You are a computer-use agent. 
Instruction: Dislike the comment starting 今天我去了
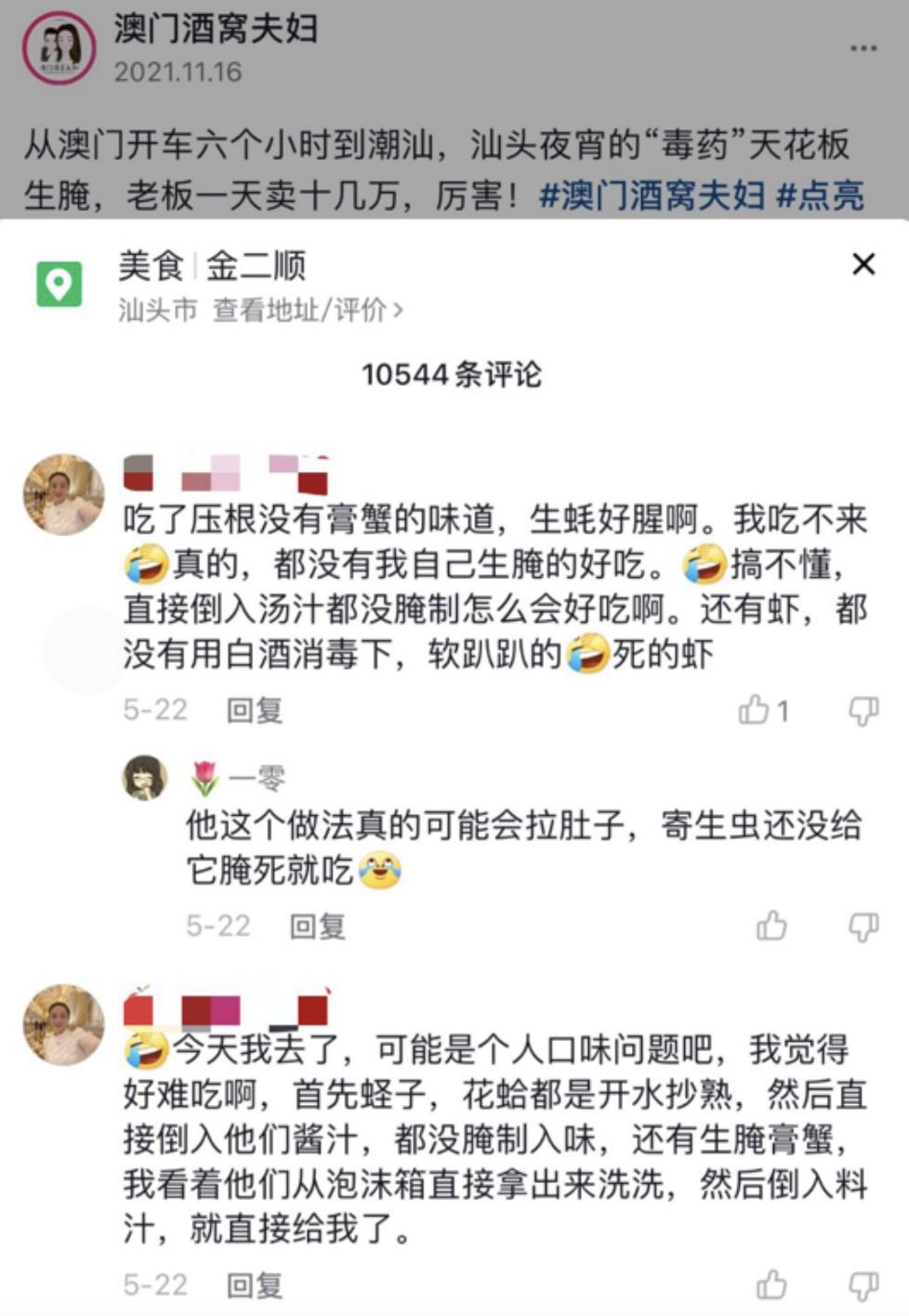click(863, 1285)
